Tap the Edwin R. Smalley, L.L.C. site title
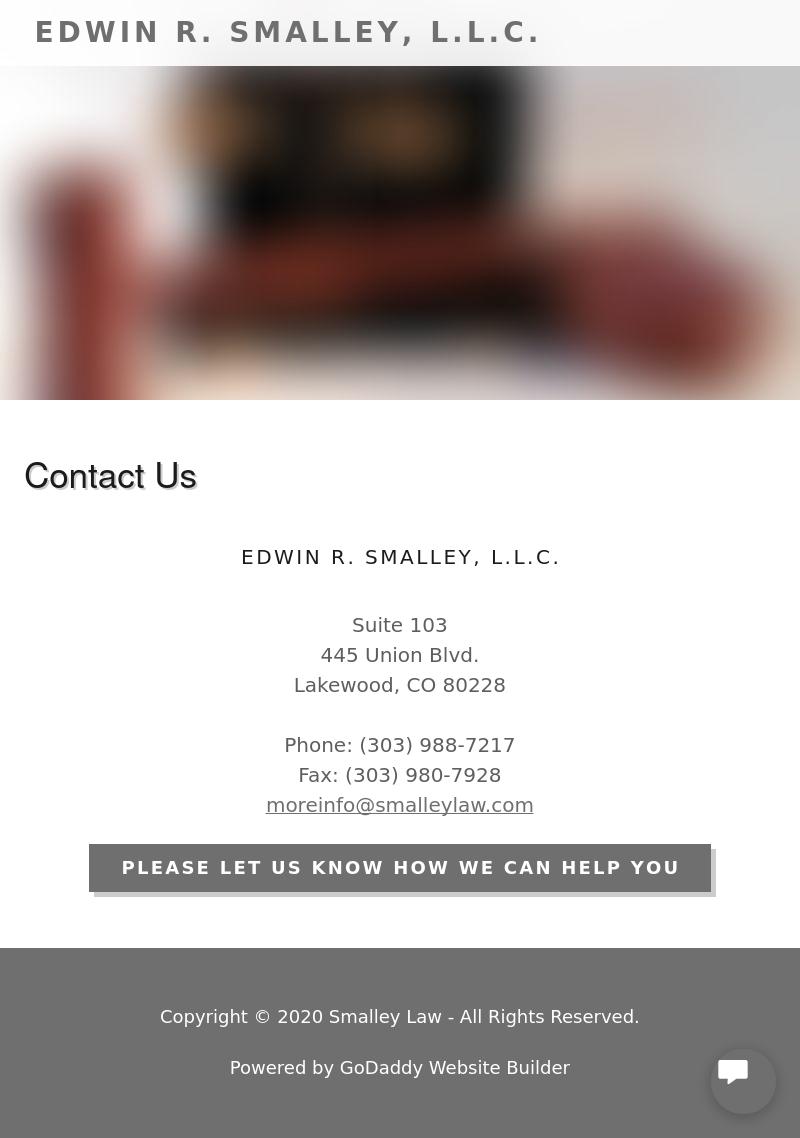The image size is (800, 1138). point(288,33)
